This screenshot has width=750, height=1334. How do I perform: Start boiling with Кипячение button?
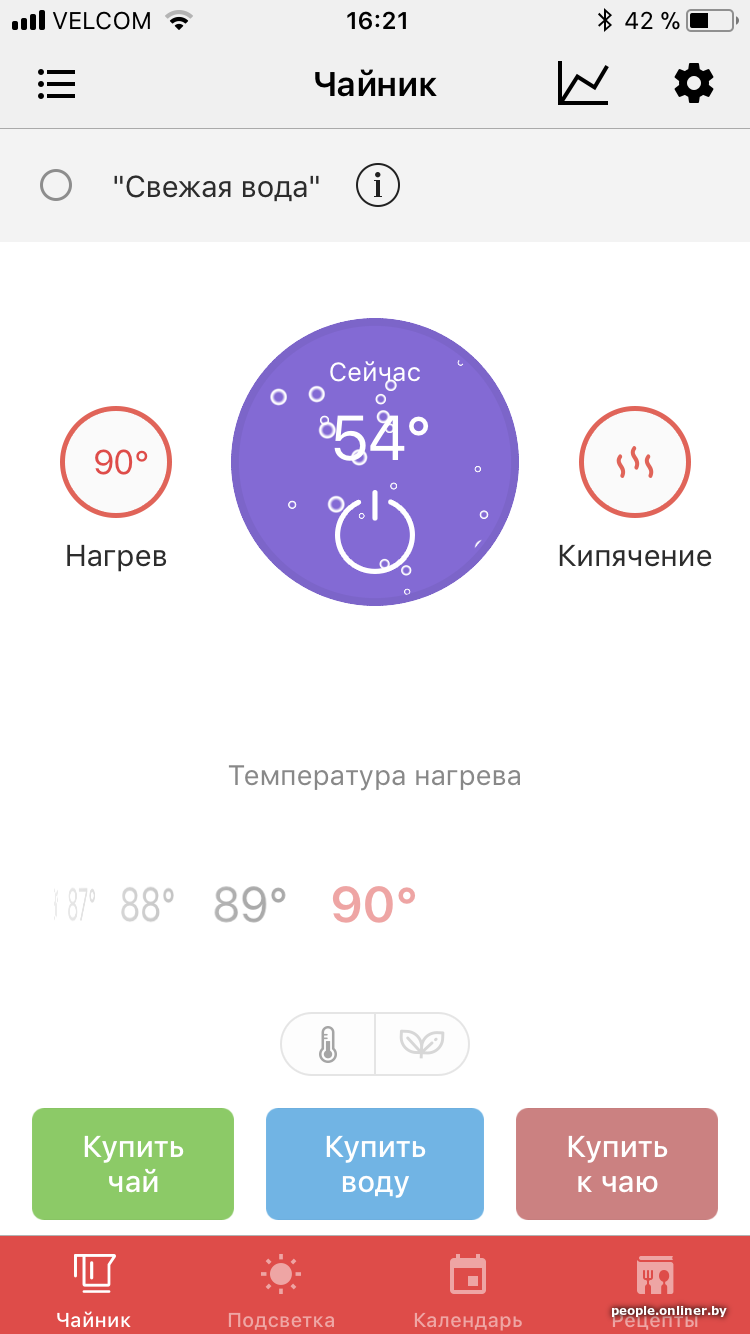pyautogui.click(x=634, y=462)
